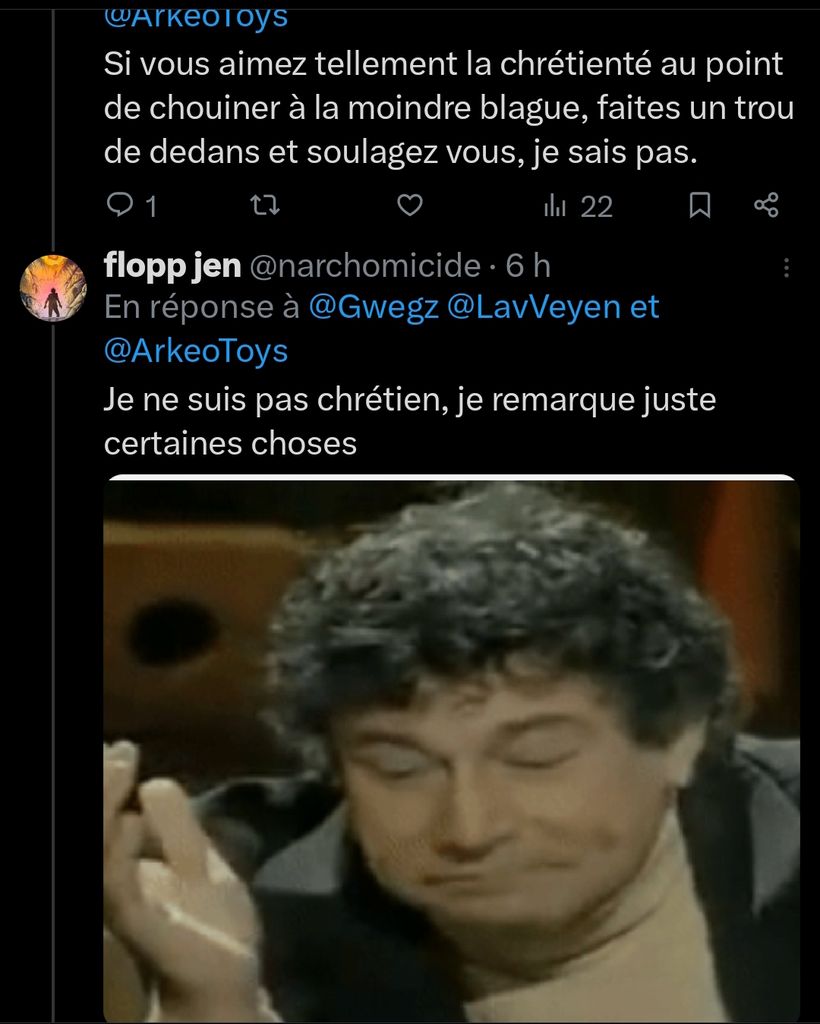Reply to the chrétienté tweet
Image resolution: width=820 pixels, height=1024 pixels.
tap(120, 206)
